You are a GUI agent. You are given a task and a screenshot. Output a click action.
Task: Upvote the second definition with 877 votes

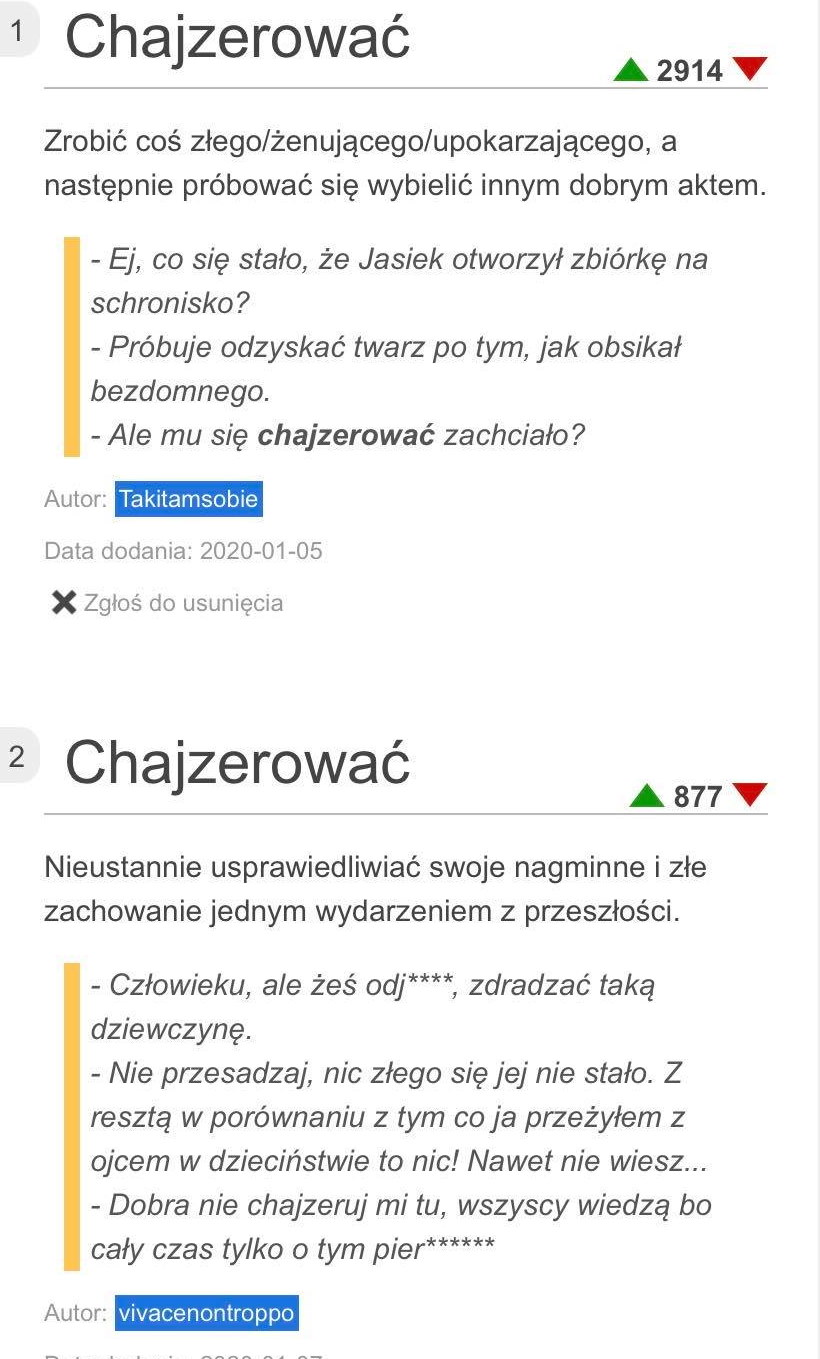tap(647, 796)
